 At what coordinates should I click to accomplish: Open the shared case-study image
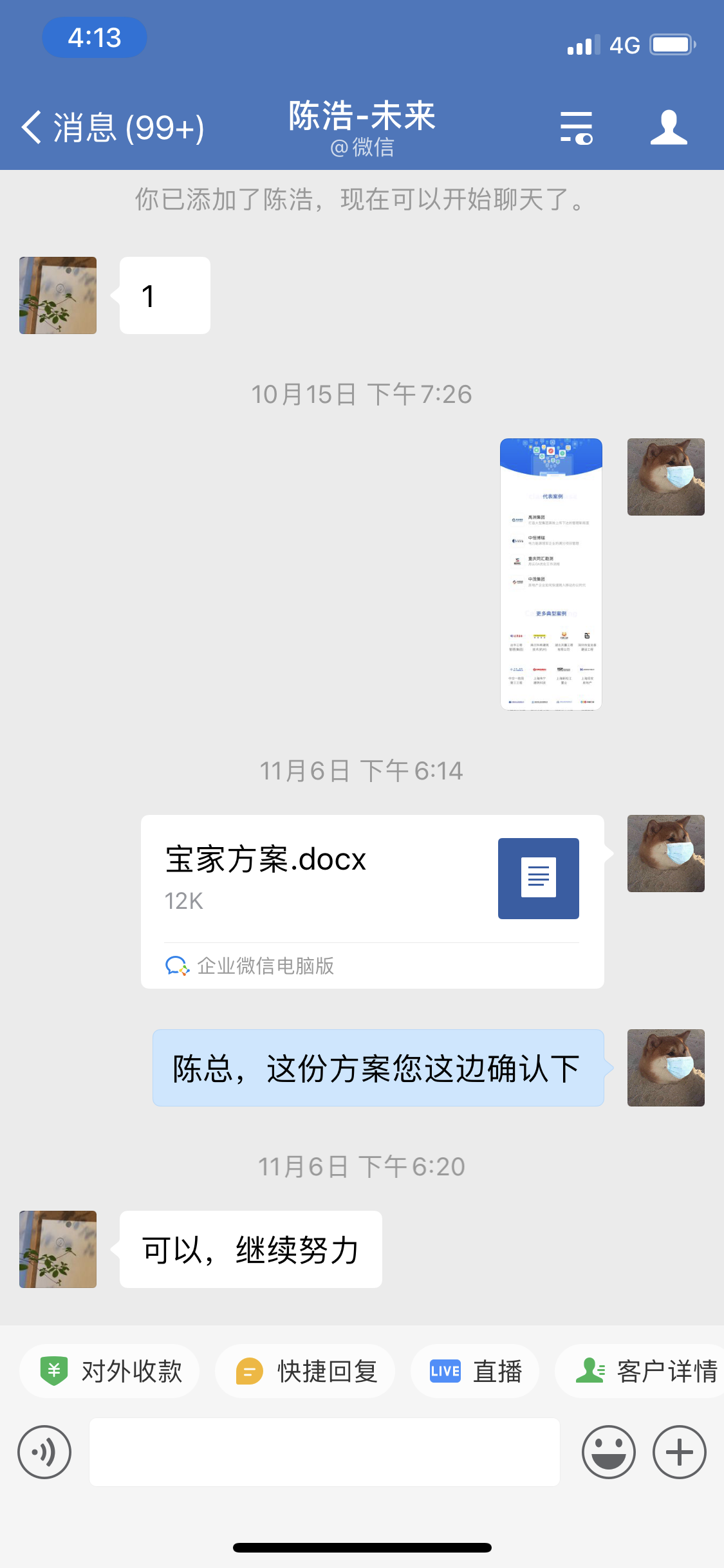(552, 574)
